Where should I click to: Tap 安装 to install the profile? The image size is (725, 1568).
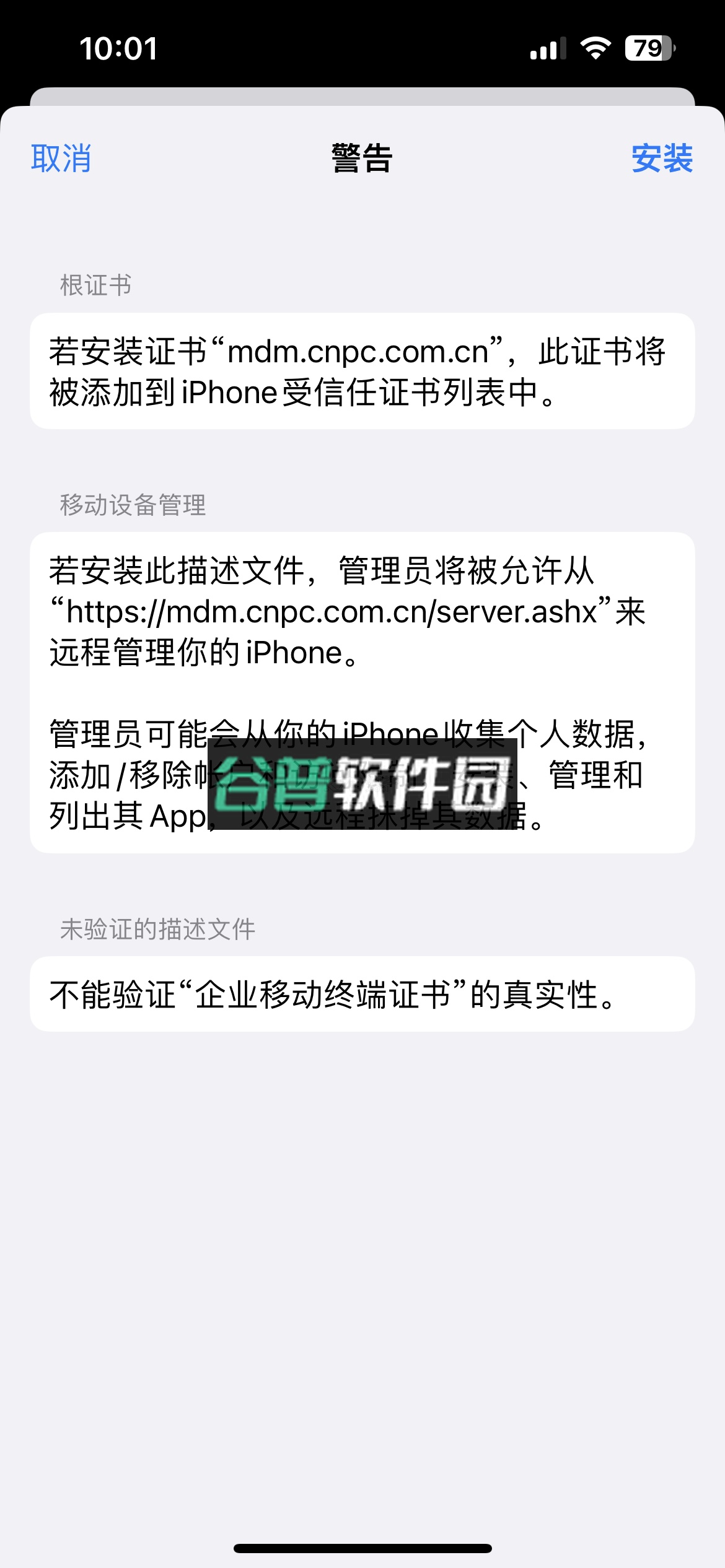(661, 159)
